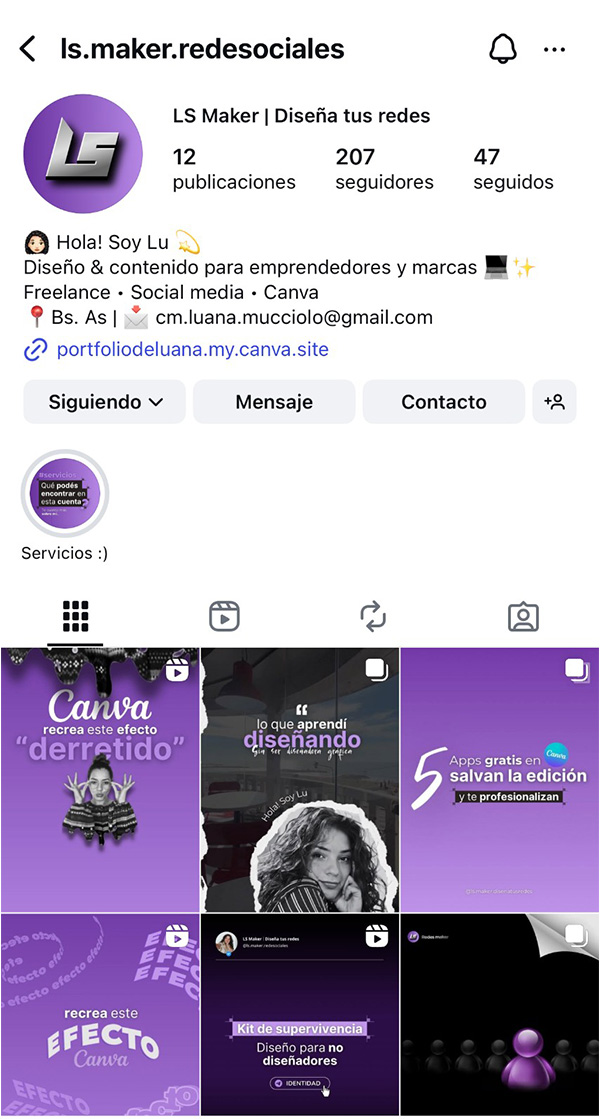Open the Canva efecto derretido reel

(x=99, y=780)
